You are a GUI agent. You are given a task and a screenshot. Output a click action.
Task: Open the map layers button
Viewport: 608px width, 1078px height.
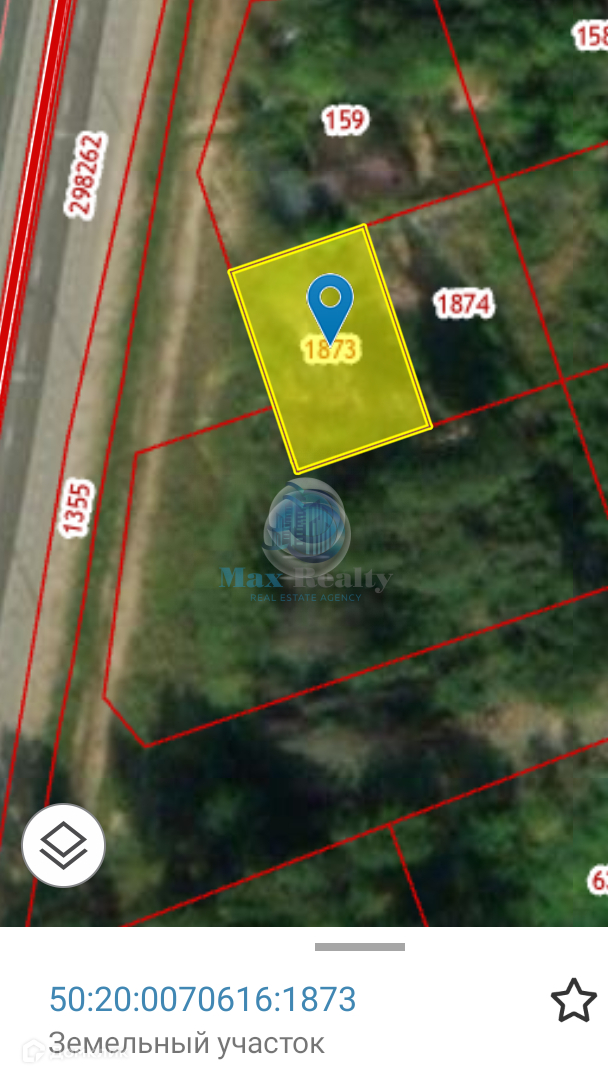[x=63, y=845]
